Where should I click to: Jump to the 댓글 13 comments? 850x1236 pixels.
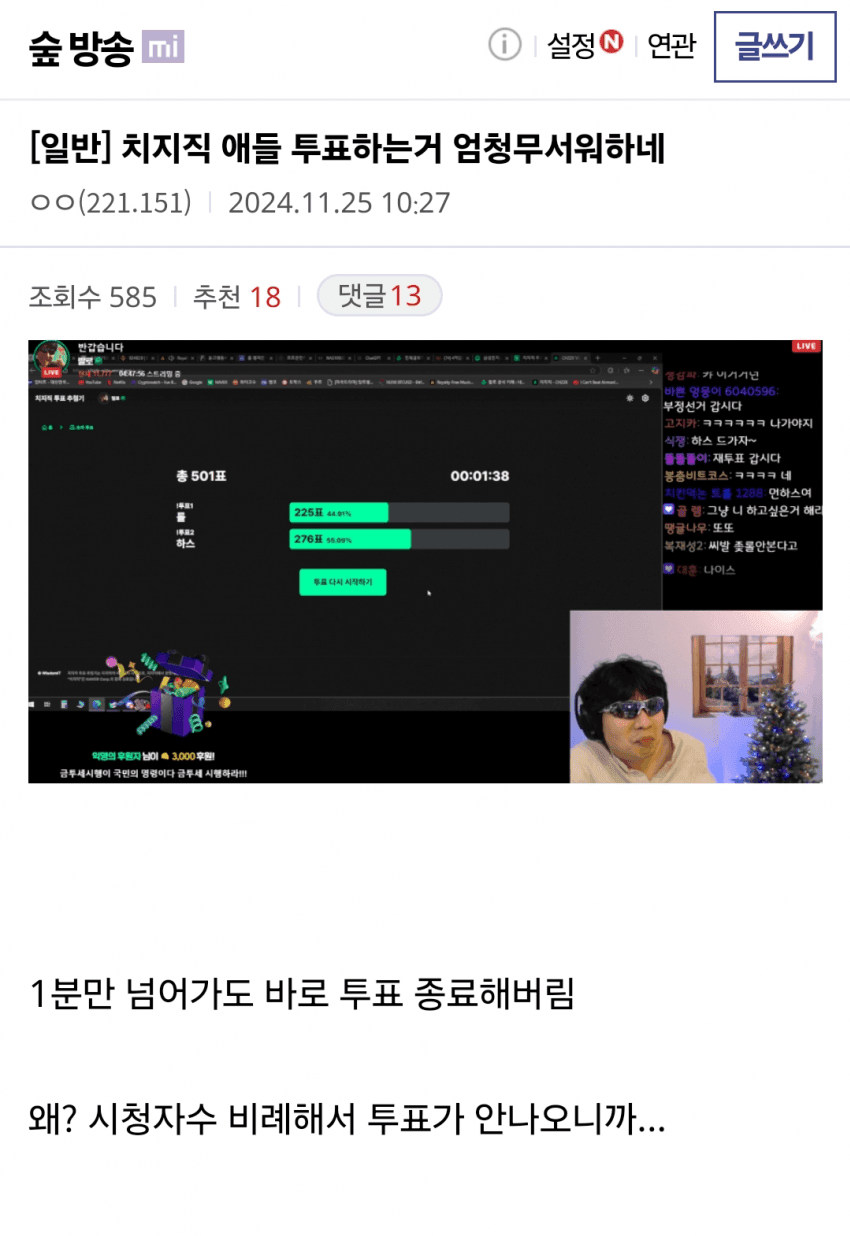379,296
